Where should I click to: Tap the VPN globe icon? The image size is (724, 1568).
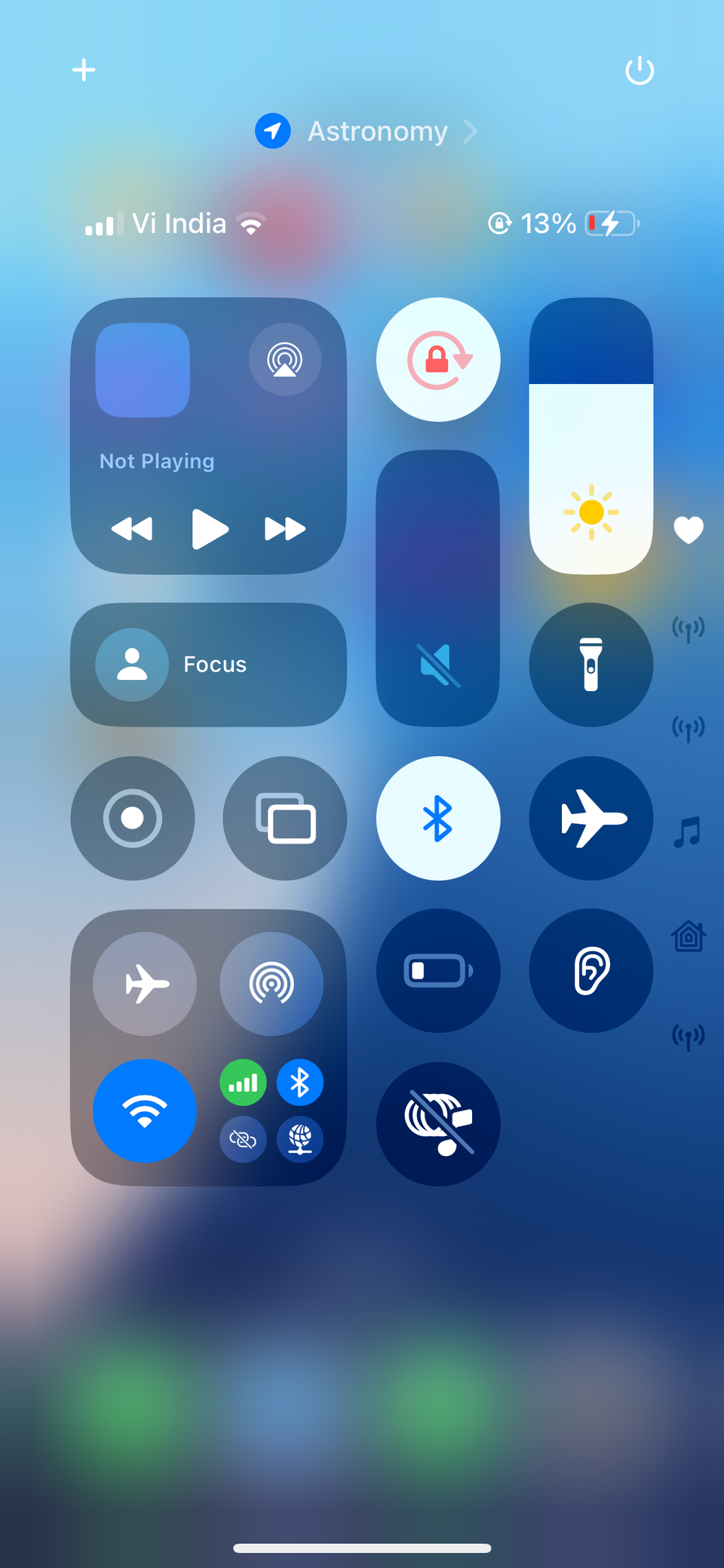(x=300, y=1139)
